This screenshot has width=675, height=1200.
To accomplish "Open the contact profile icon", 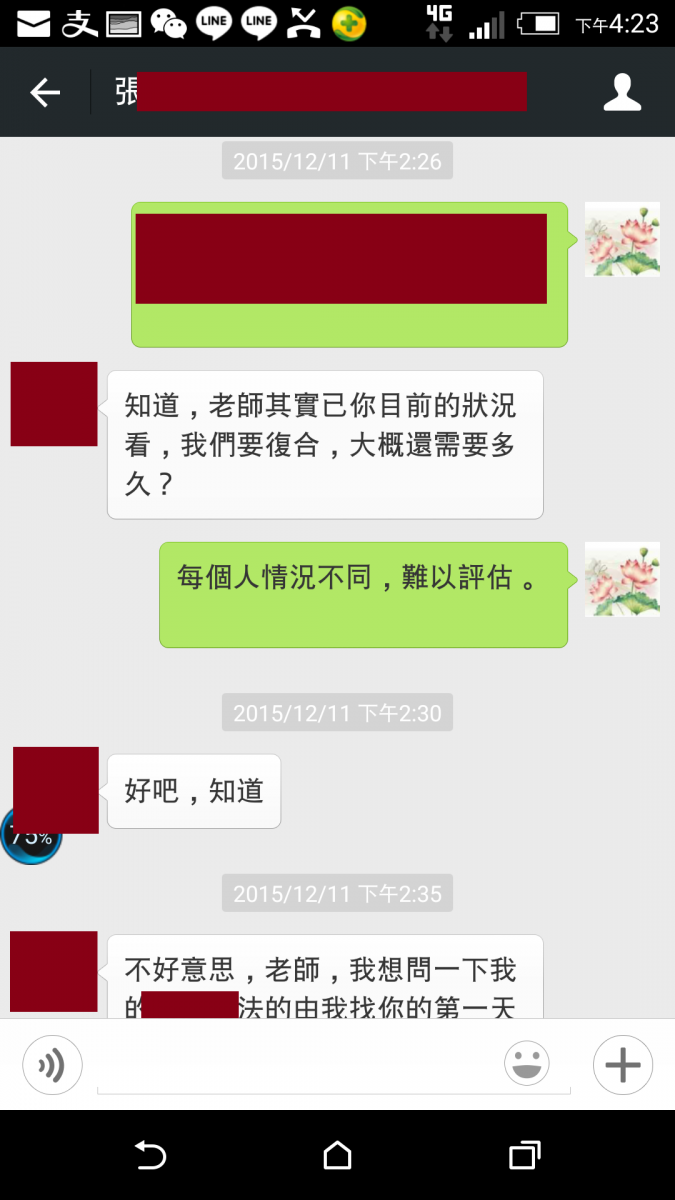I will pyautogui.click(x=622, y=92).
